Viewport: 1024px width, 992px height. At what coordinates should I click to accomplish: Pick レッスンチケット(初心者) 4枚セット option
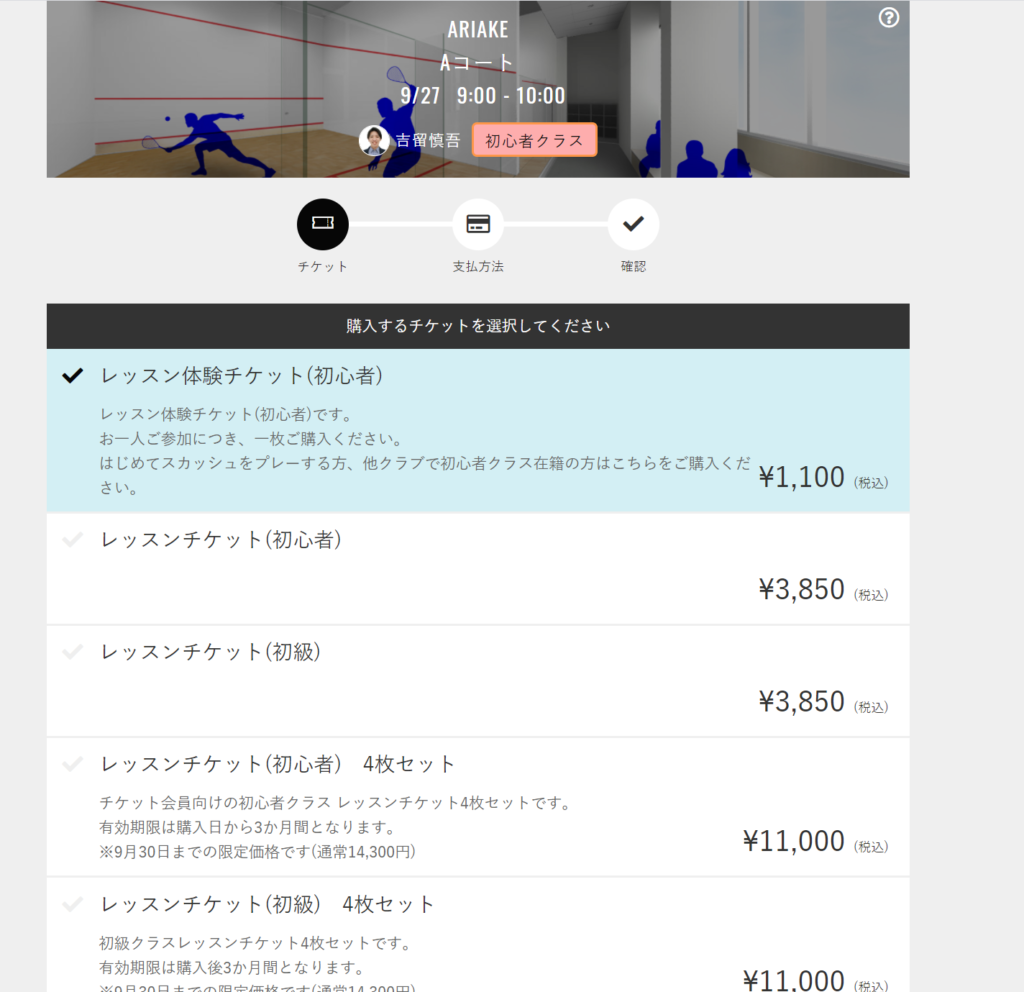point(477,806)
